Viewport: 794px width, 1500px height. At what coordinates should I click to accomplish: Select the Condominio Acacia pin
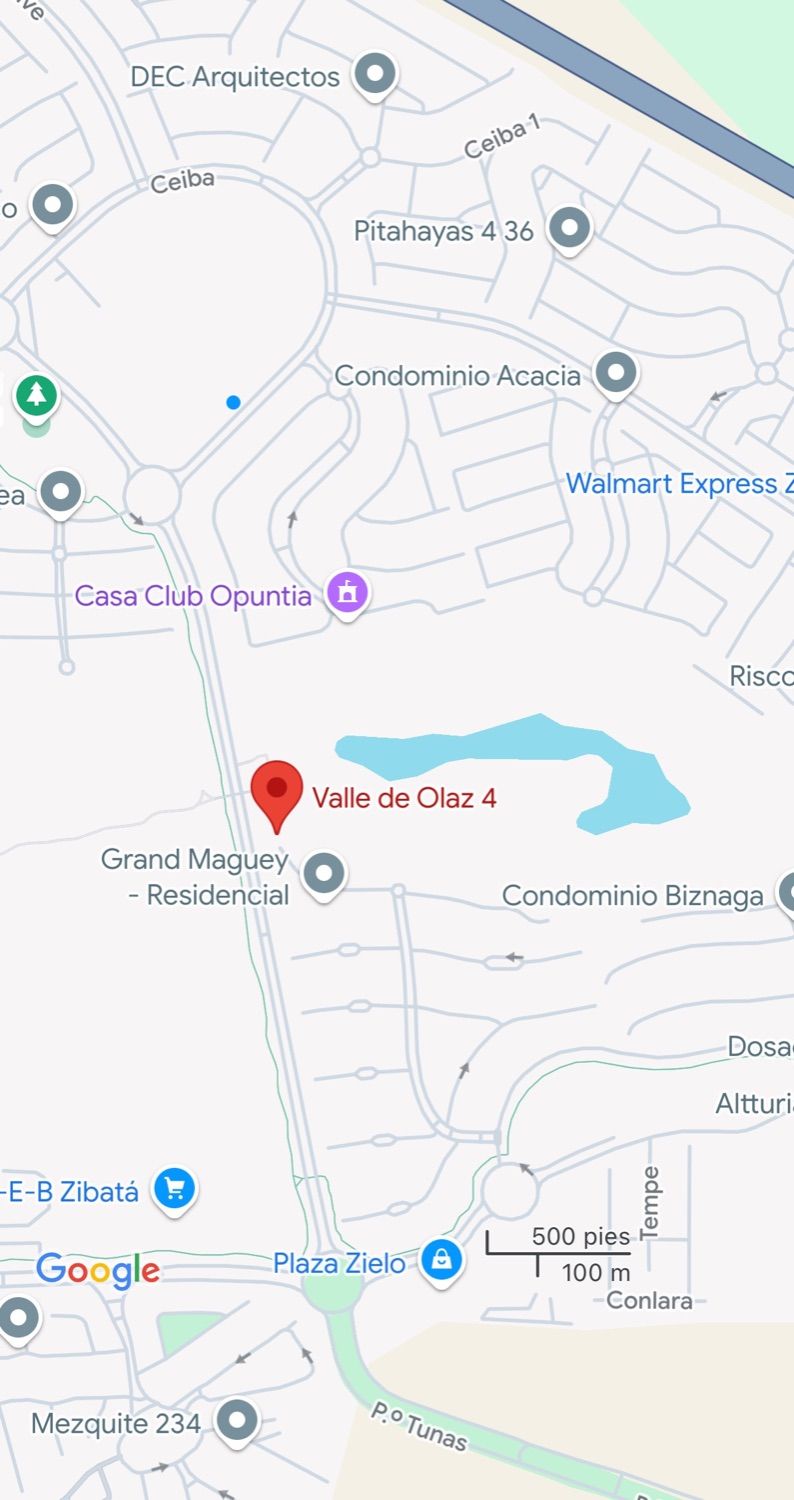pos(616,375)
